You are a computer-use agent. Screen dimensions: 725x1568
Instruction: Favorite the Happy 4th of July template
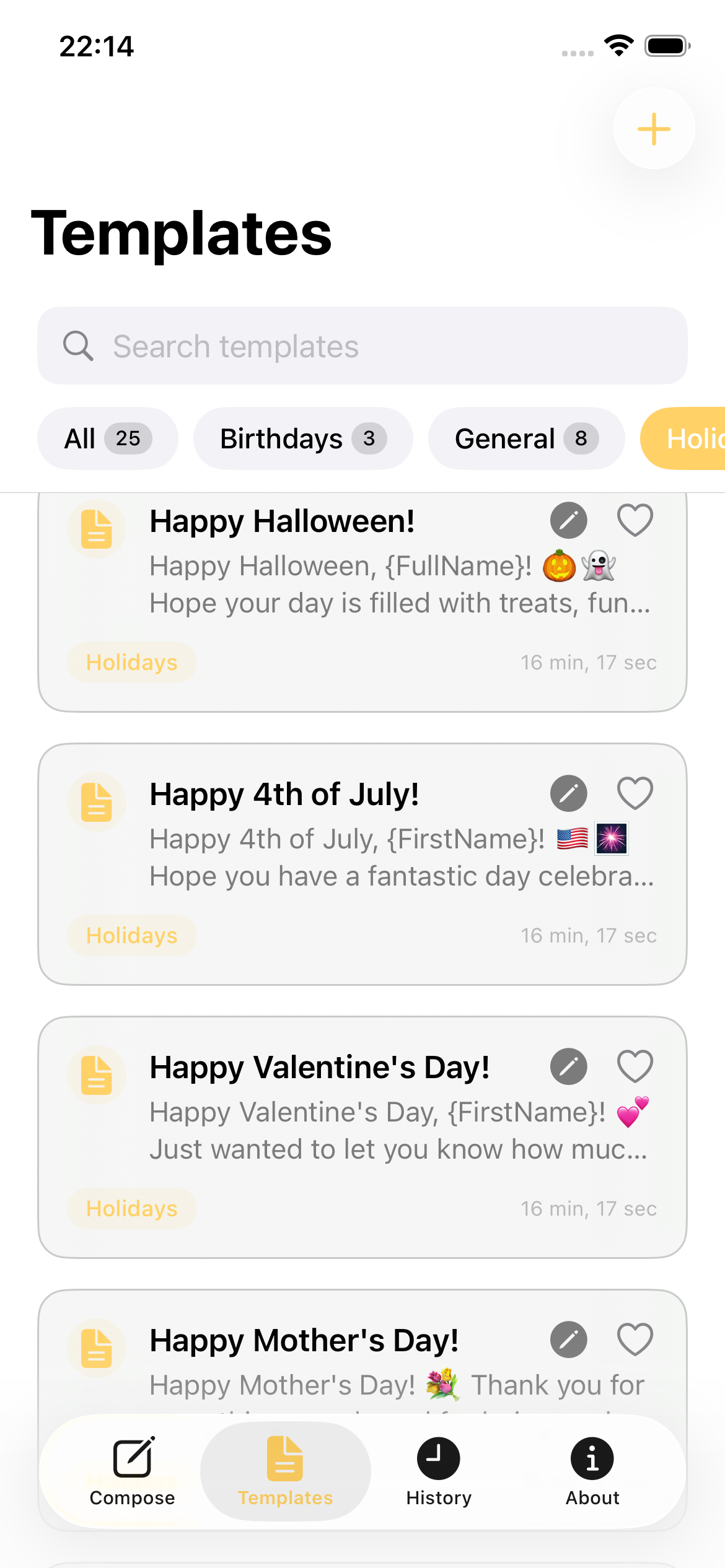click(x=635, y=793)
